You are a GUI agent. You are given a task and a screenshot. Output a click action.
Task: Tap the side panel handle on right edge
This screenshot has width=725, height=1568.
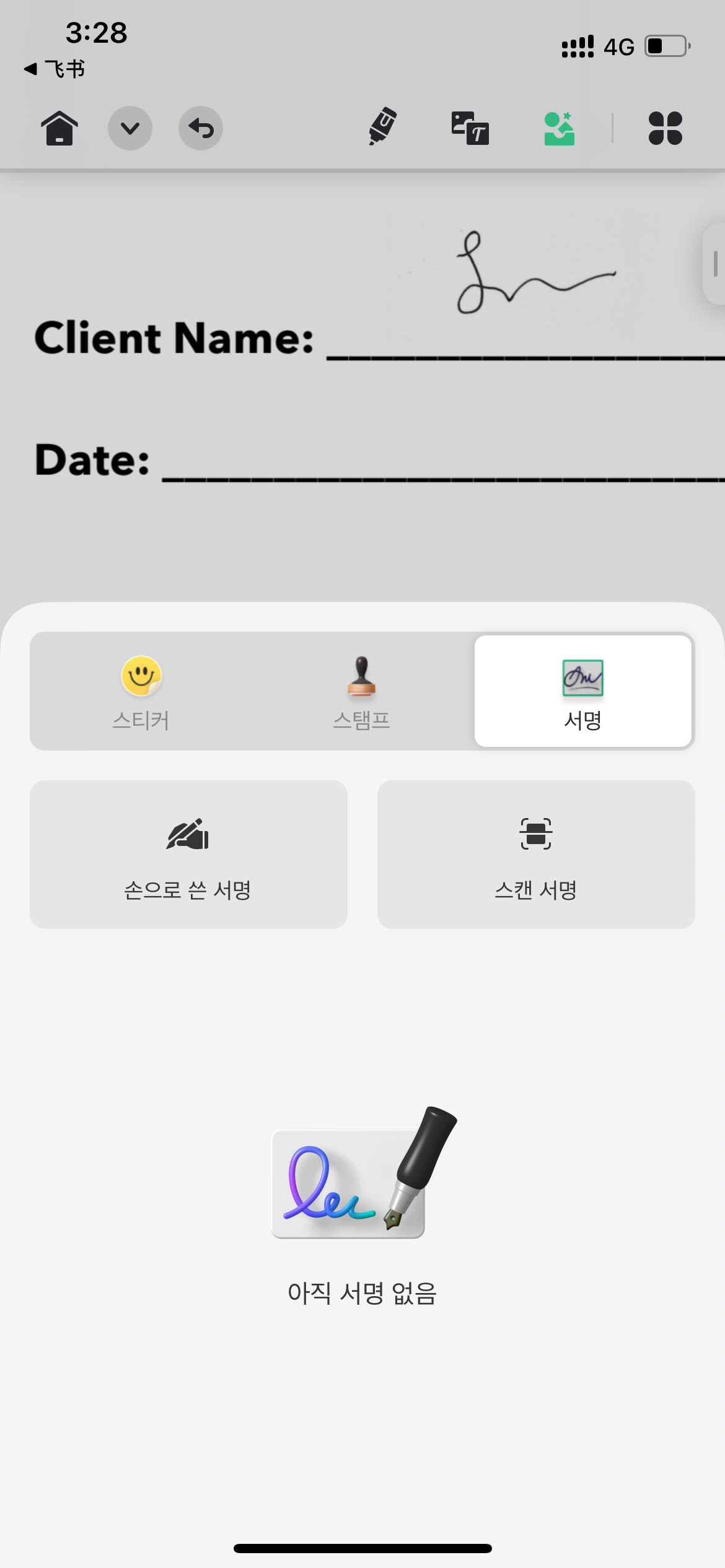click(x=714, y=264)
